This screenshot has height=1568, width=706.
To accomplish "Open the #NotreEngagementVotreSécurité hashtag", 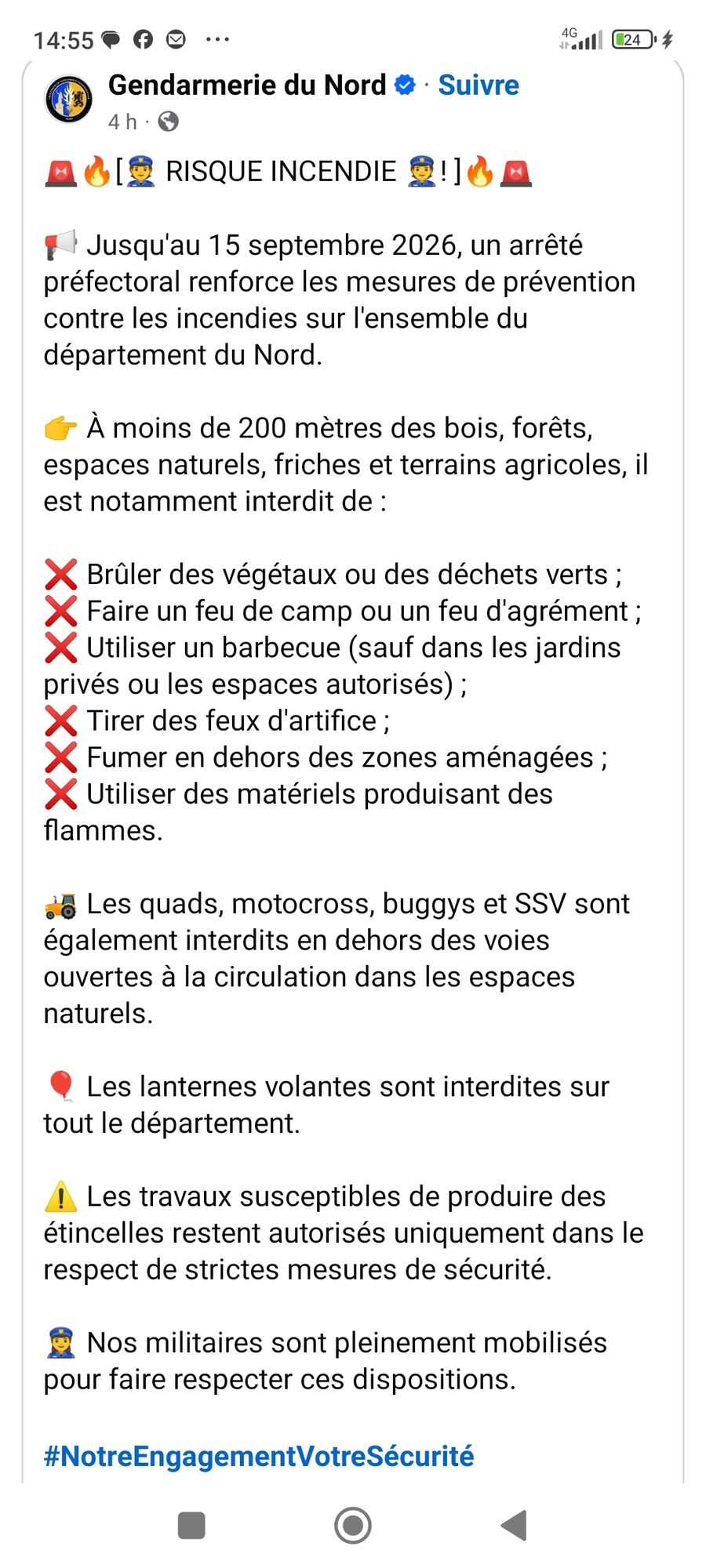I will point(259,1456).
